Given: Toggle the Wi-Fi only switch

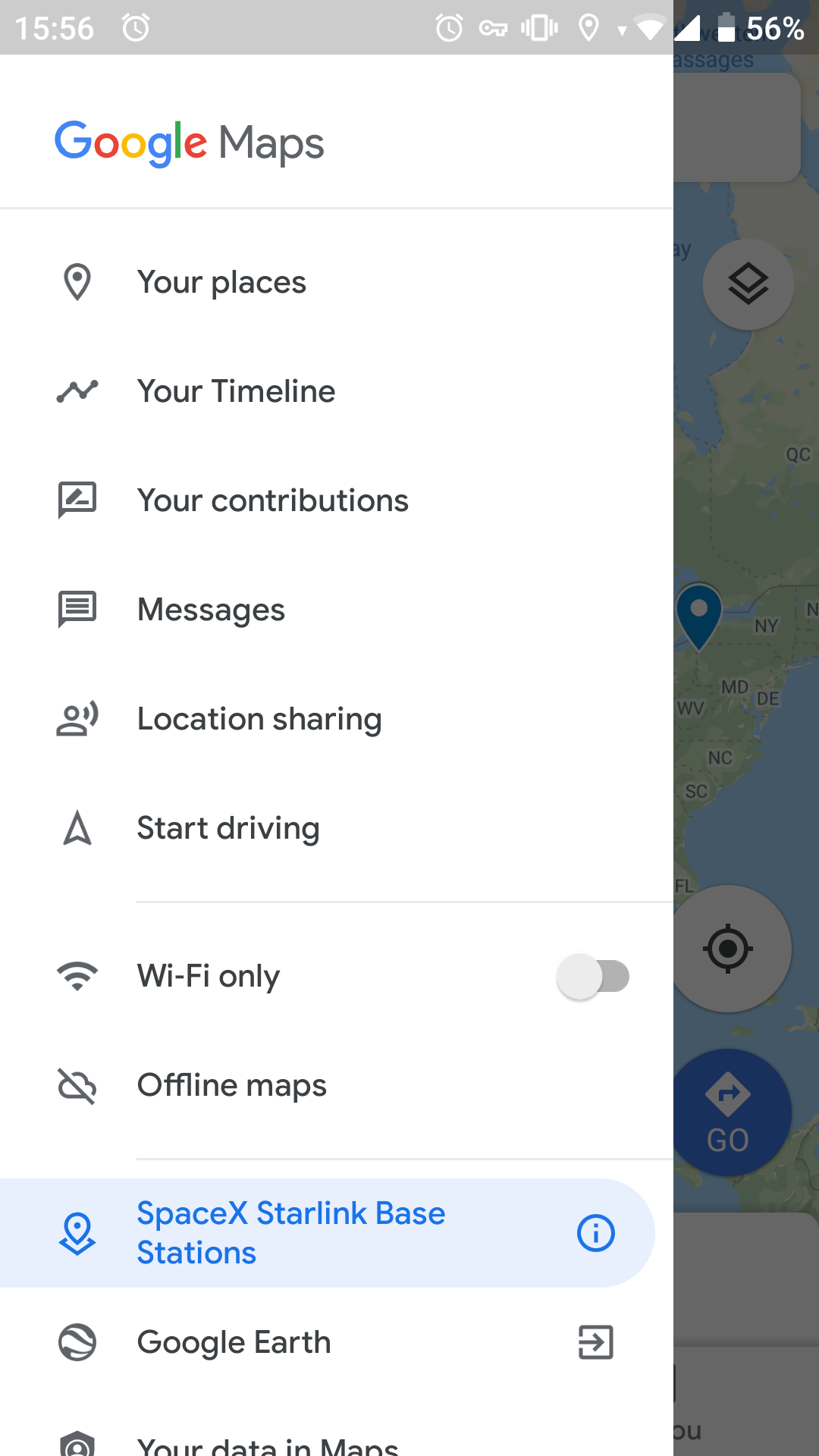Looking at the screenshot, I should (593, 977).
